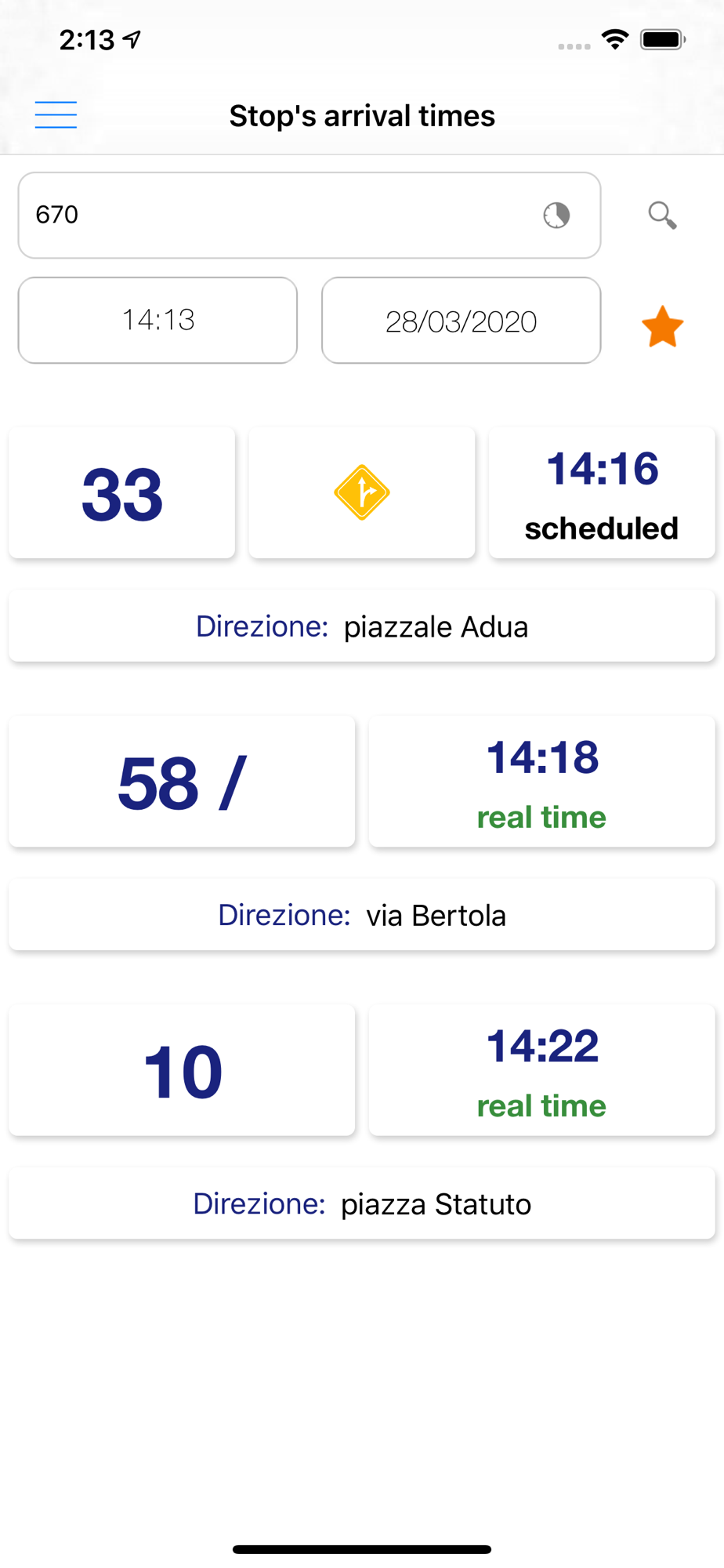Screen dimensions: 724x1568
Task: Open line 58 / card
Action: click(182, 782)
